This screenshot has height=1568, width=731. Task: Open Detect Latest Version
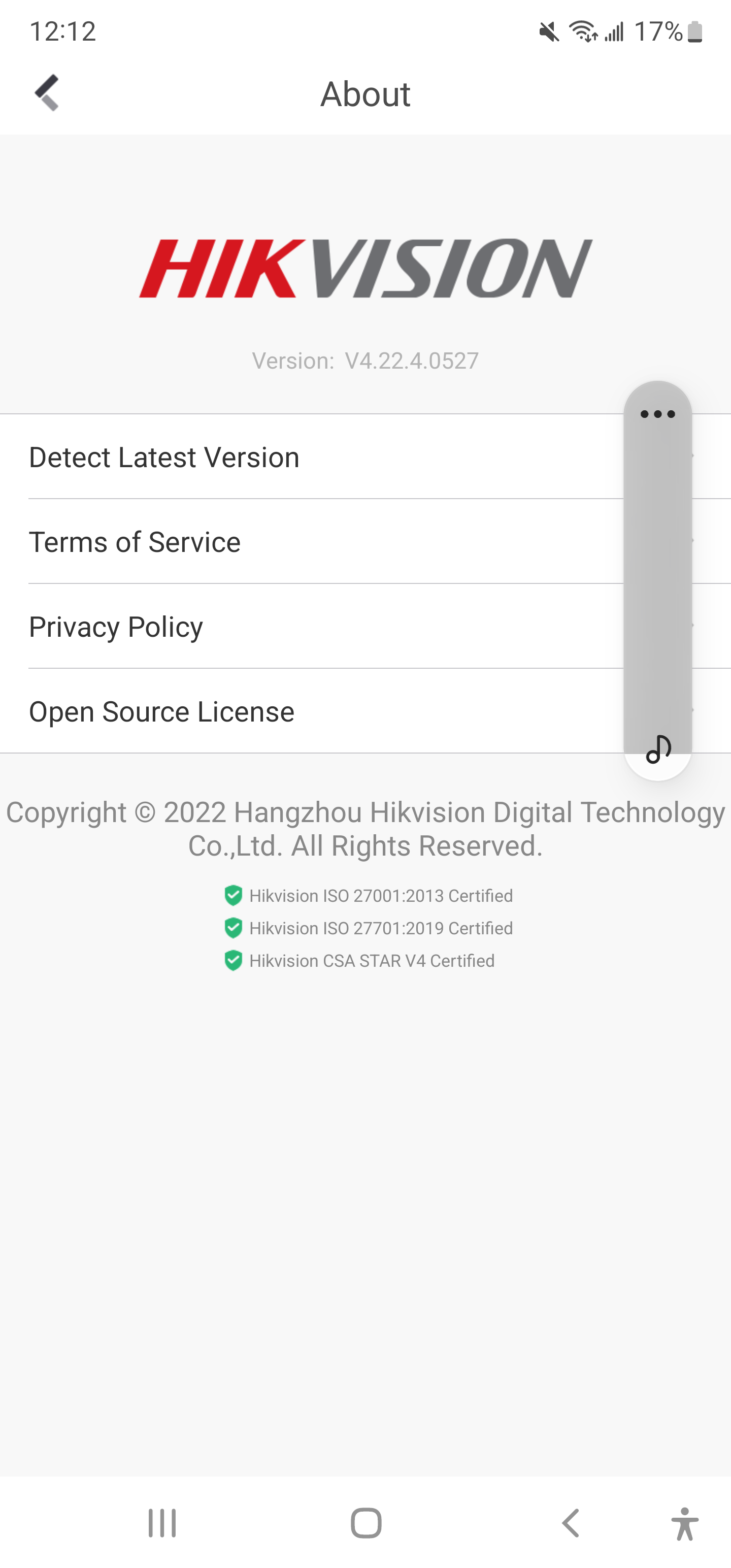tap(305, 457)
